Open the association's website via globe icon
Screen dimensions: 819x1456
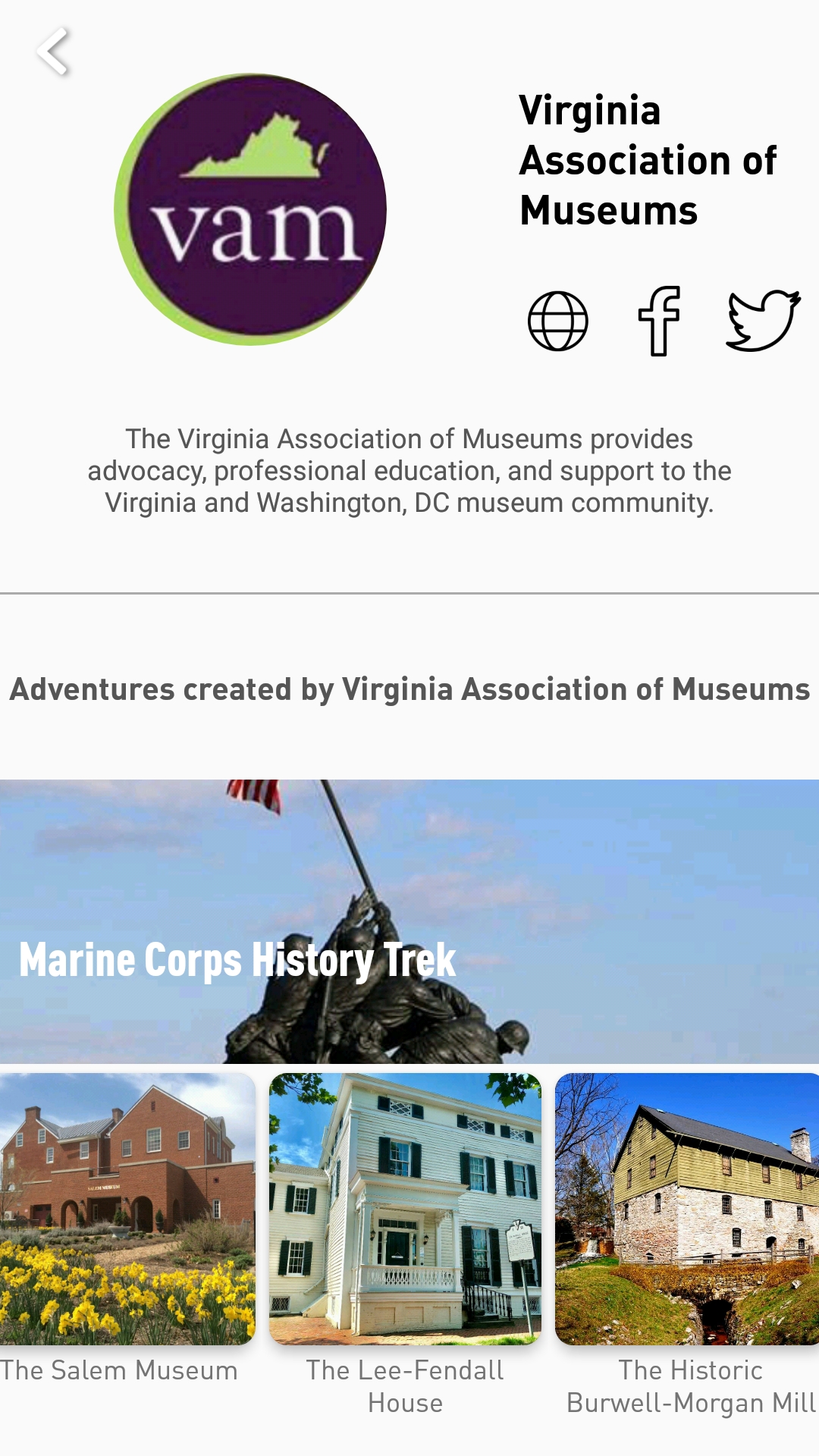pyautogui.click(x=558, y=321)
